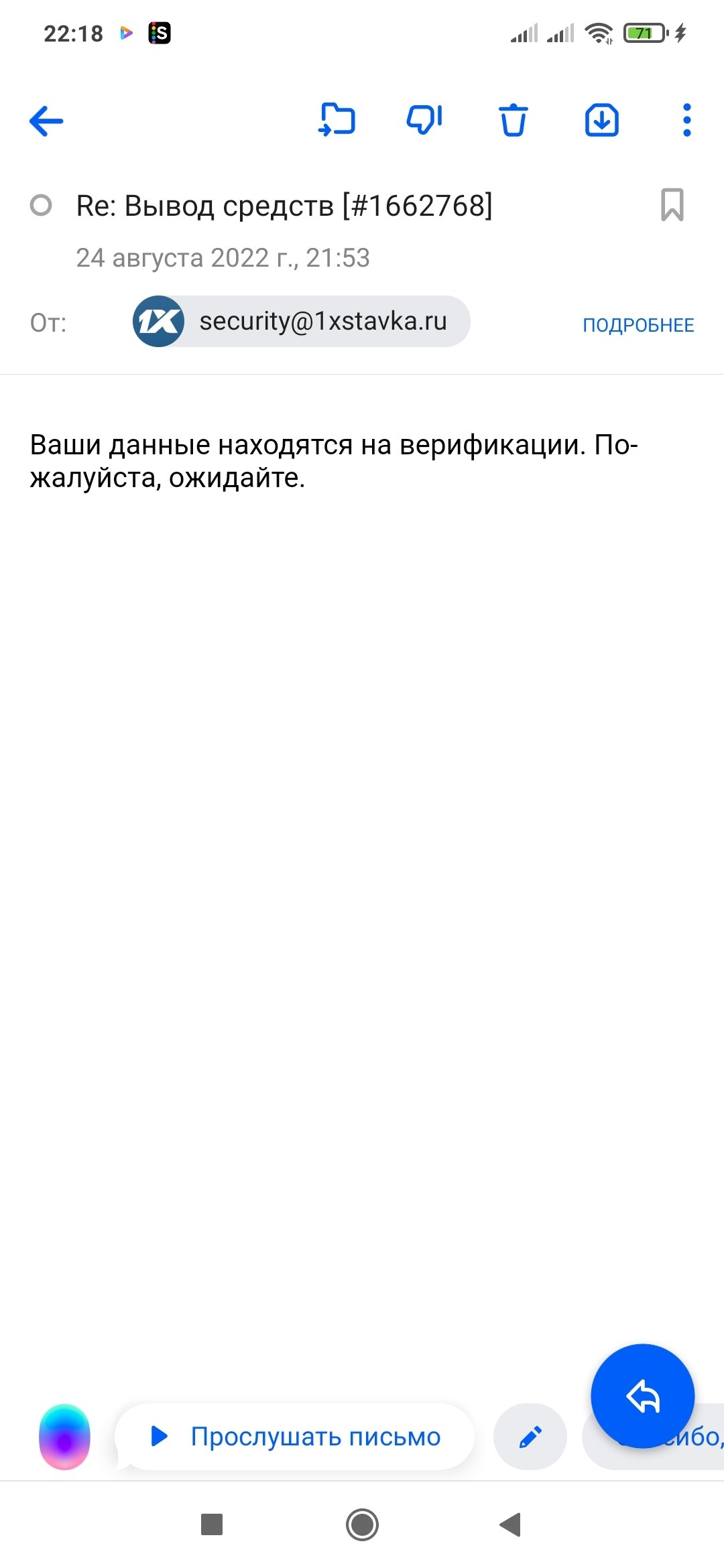
Task: Delete this email with the trash icon
Action: pyautogui.click(x=514, y=121)
